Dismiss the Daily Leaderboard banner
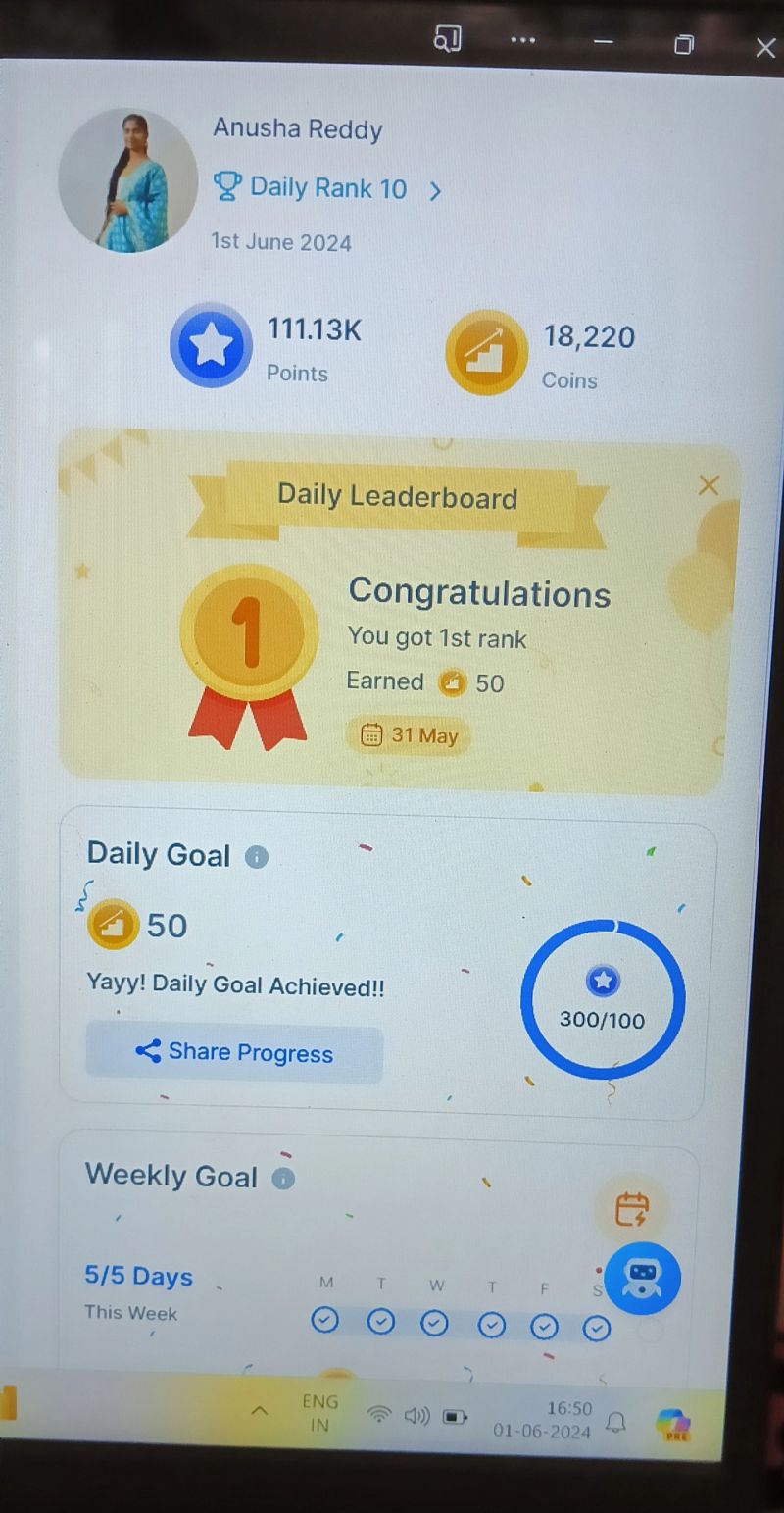This screenshot has height=1513, width=784. point(709,485)
